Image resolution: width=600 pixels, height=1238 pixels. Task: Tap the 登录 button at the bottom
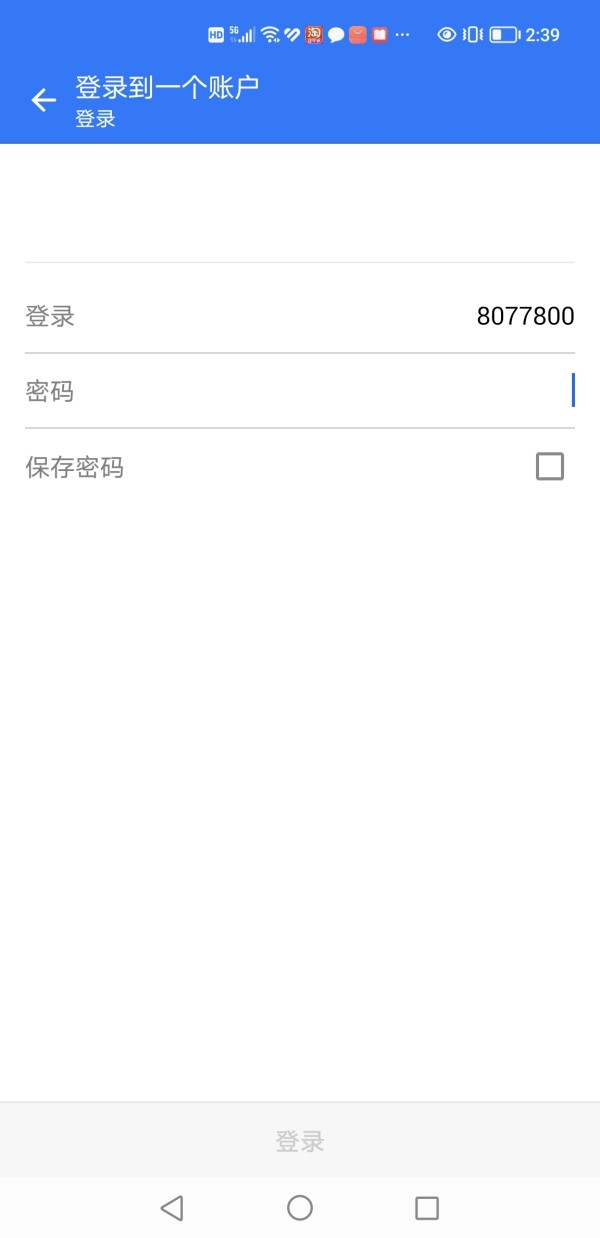coord(300,1141)
